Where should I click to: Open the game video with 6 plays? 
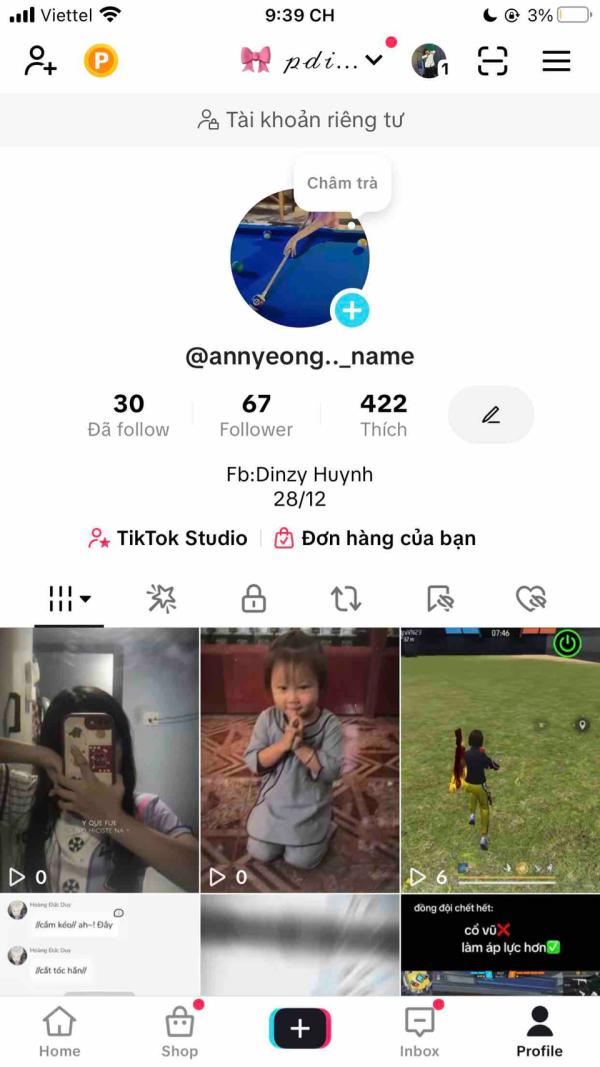pos(500,760)
